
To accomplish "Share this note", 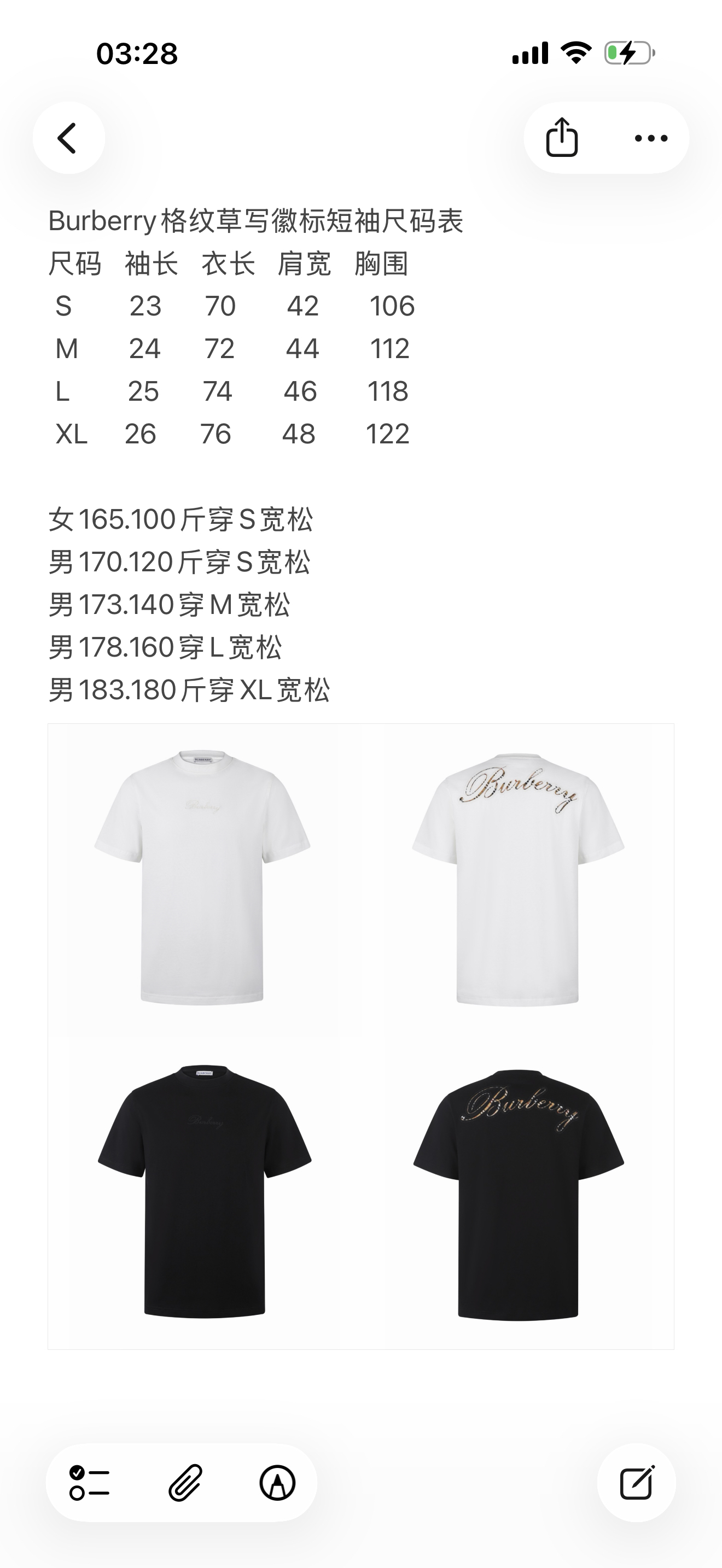I will (x=562, y=138).
